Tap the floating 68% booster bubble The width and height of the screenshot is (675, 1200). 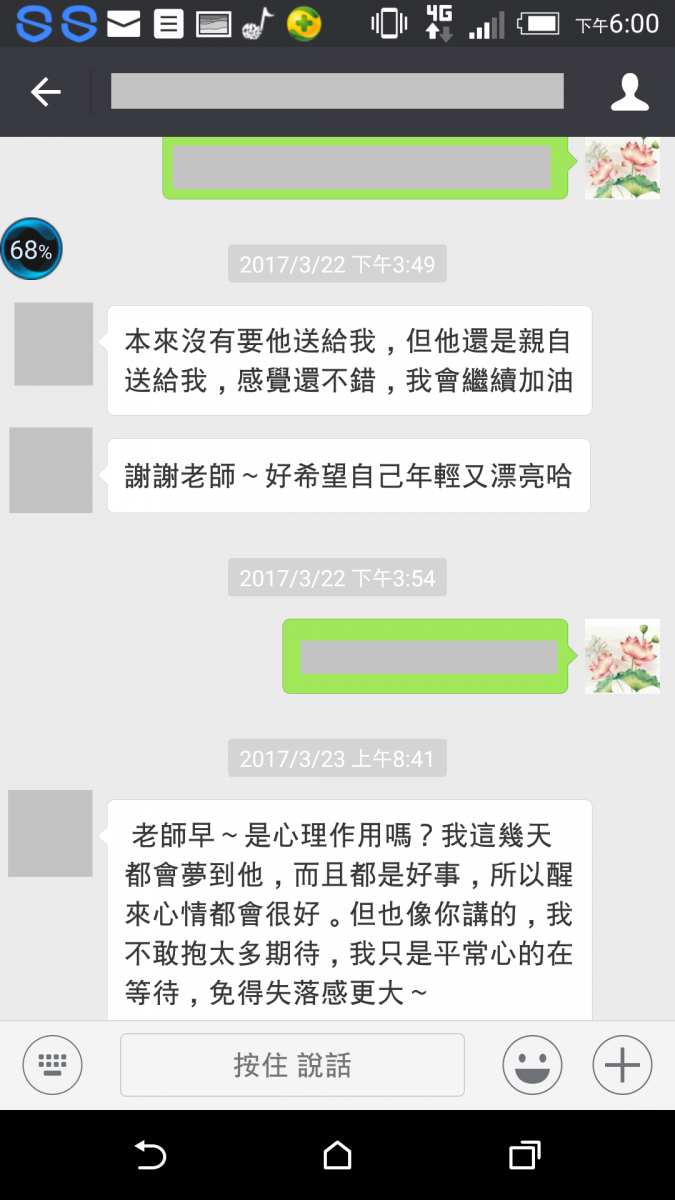31,249
